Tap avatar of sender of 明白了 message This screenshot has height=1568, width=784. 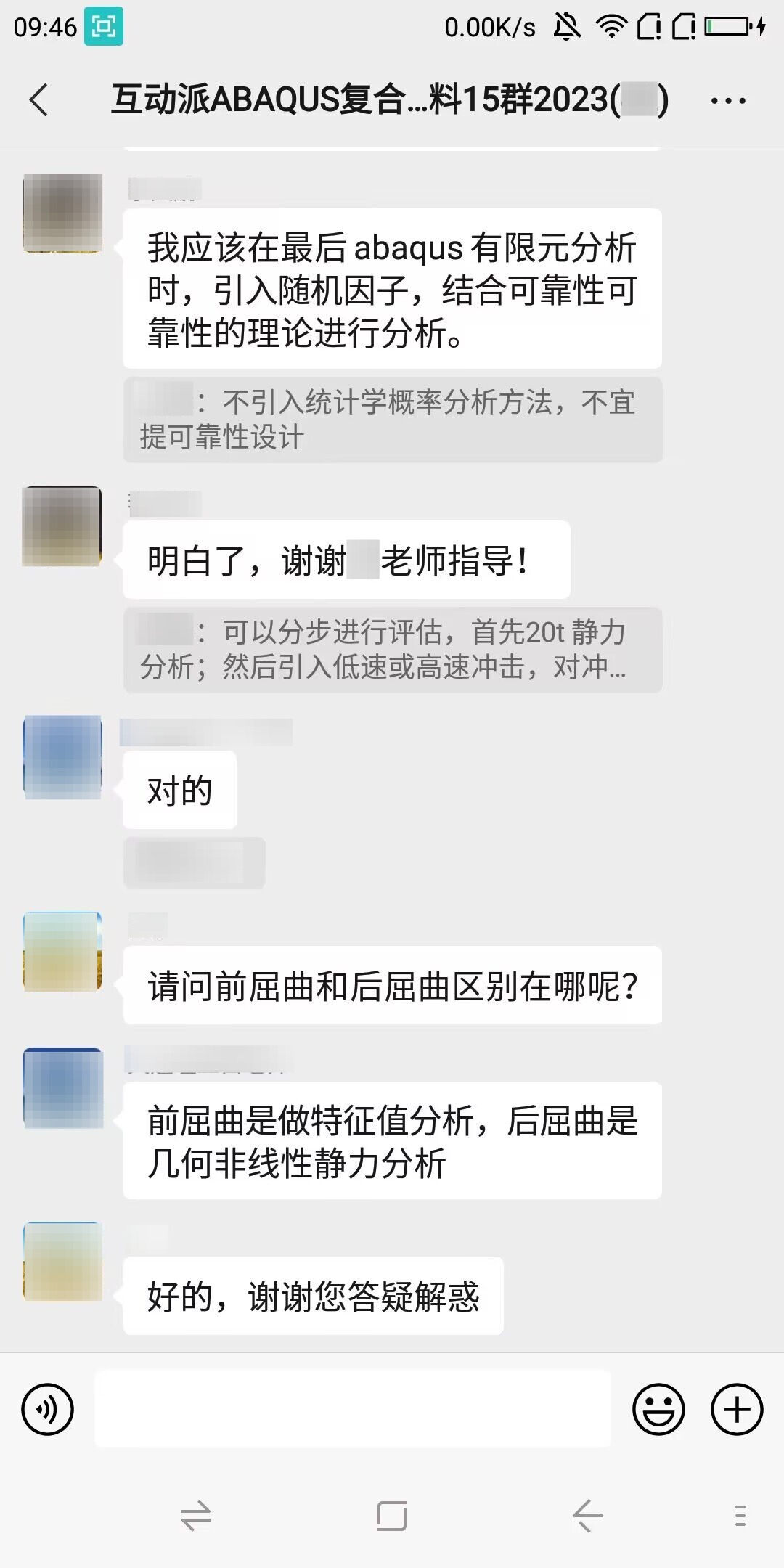(x=62, y=526)
